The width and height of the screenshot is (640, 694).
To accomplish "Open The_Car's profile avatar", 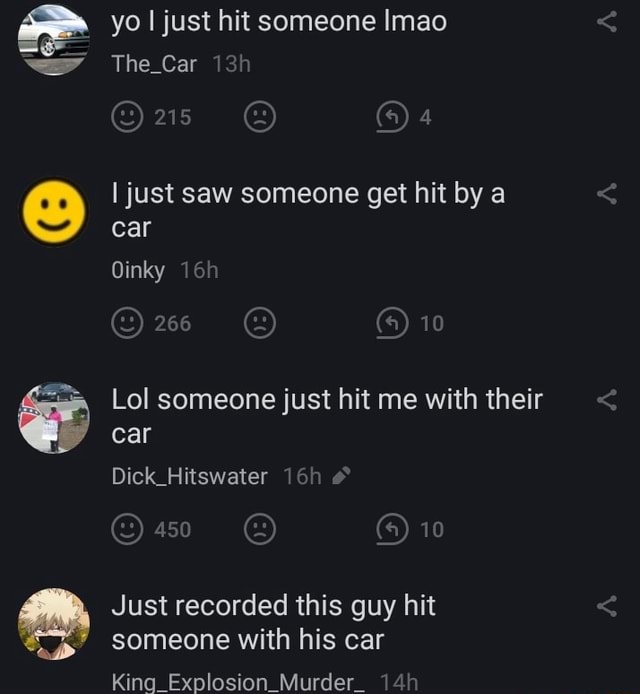I will coord(54,38).
